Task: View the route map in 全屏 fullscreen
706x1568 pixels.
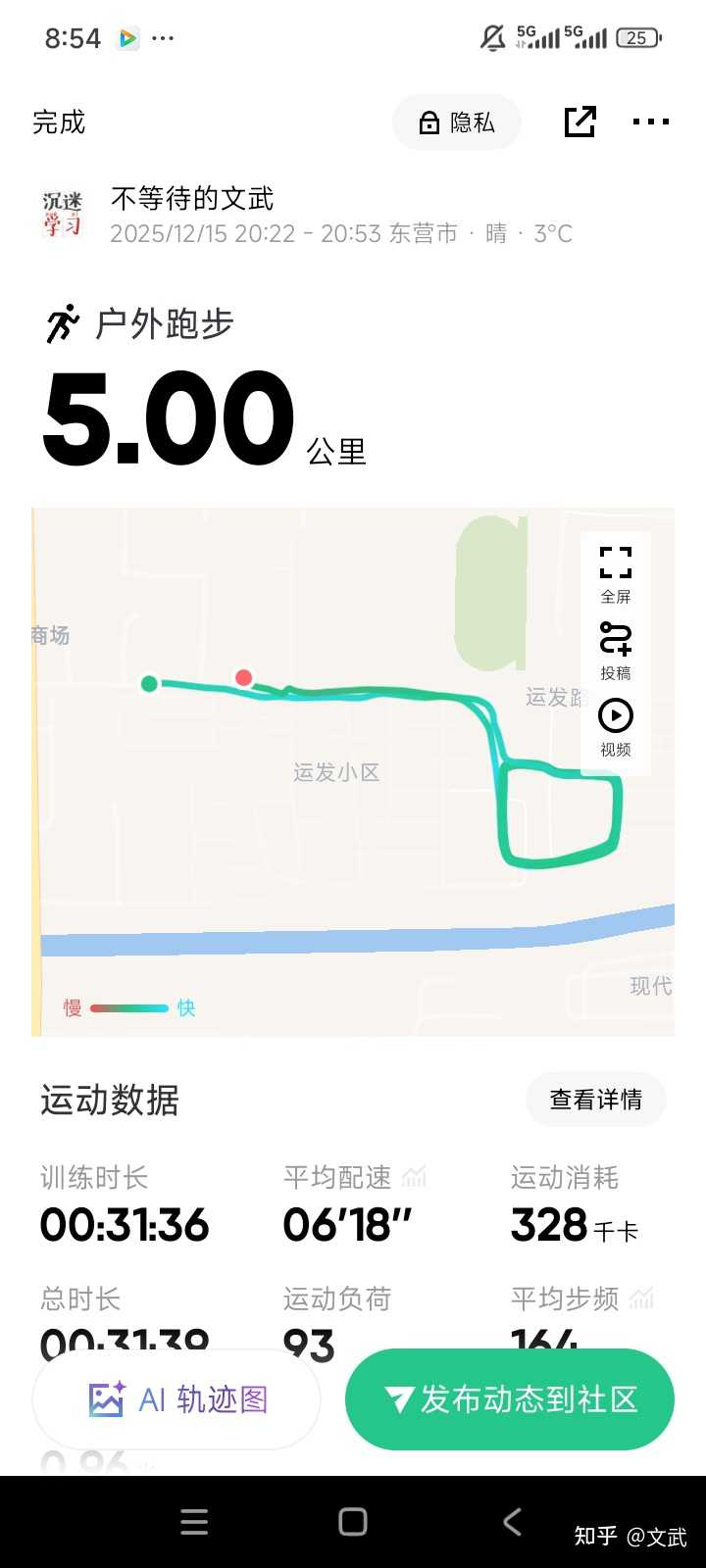Action: coord(616,573)
